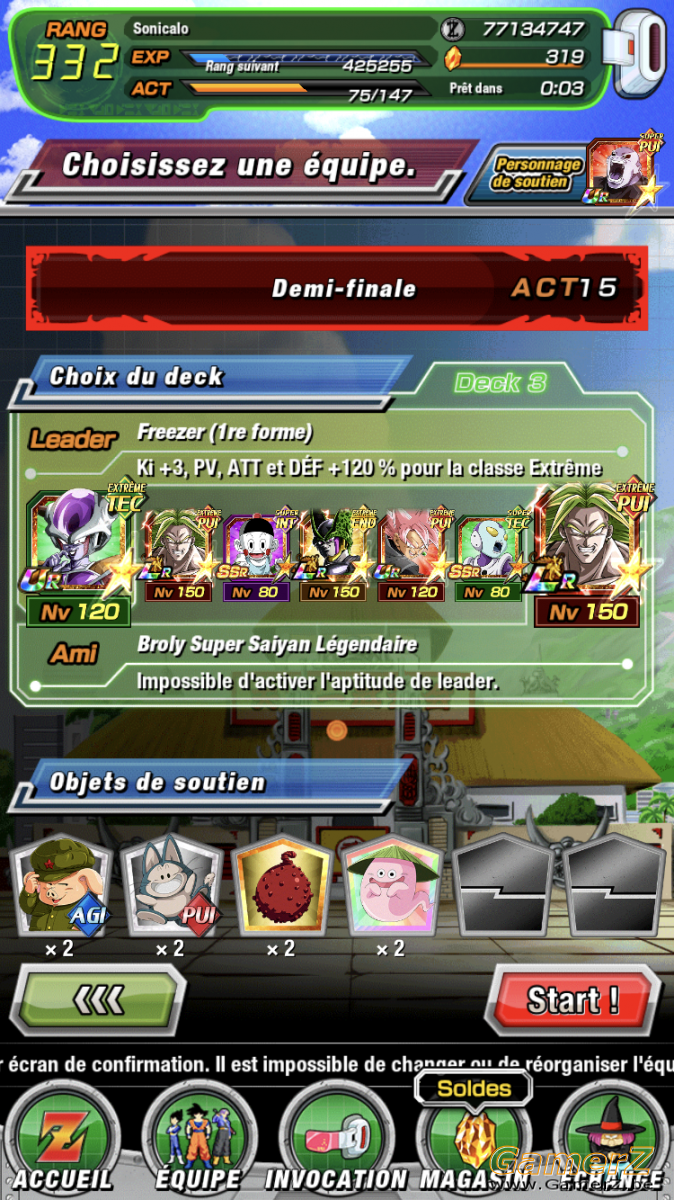
Task: Go back with the green arrows button
Action: (x=103, y=998)
